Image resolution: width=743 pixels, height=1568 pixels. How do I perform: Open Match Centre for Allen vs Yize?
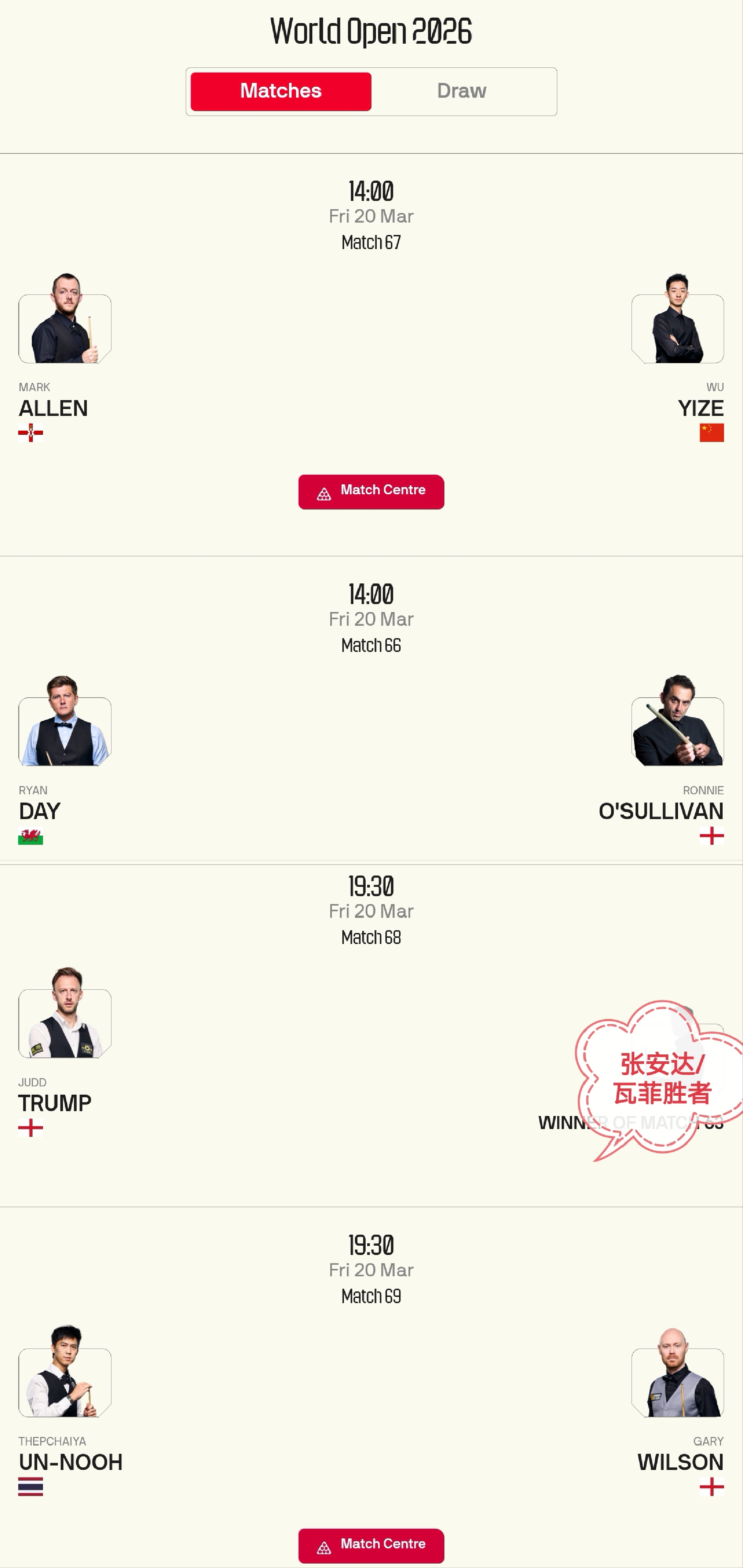pyautogui.click(x=371, y=491)
